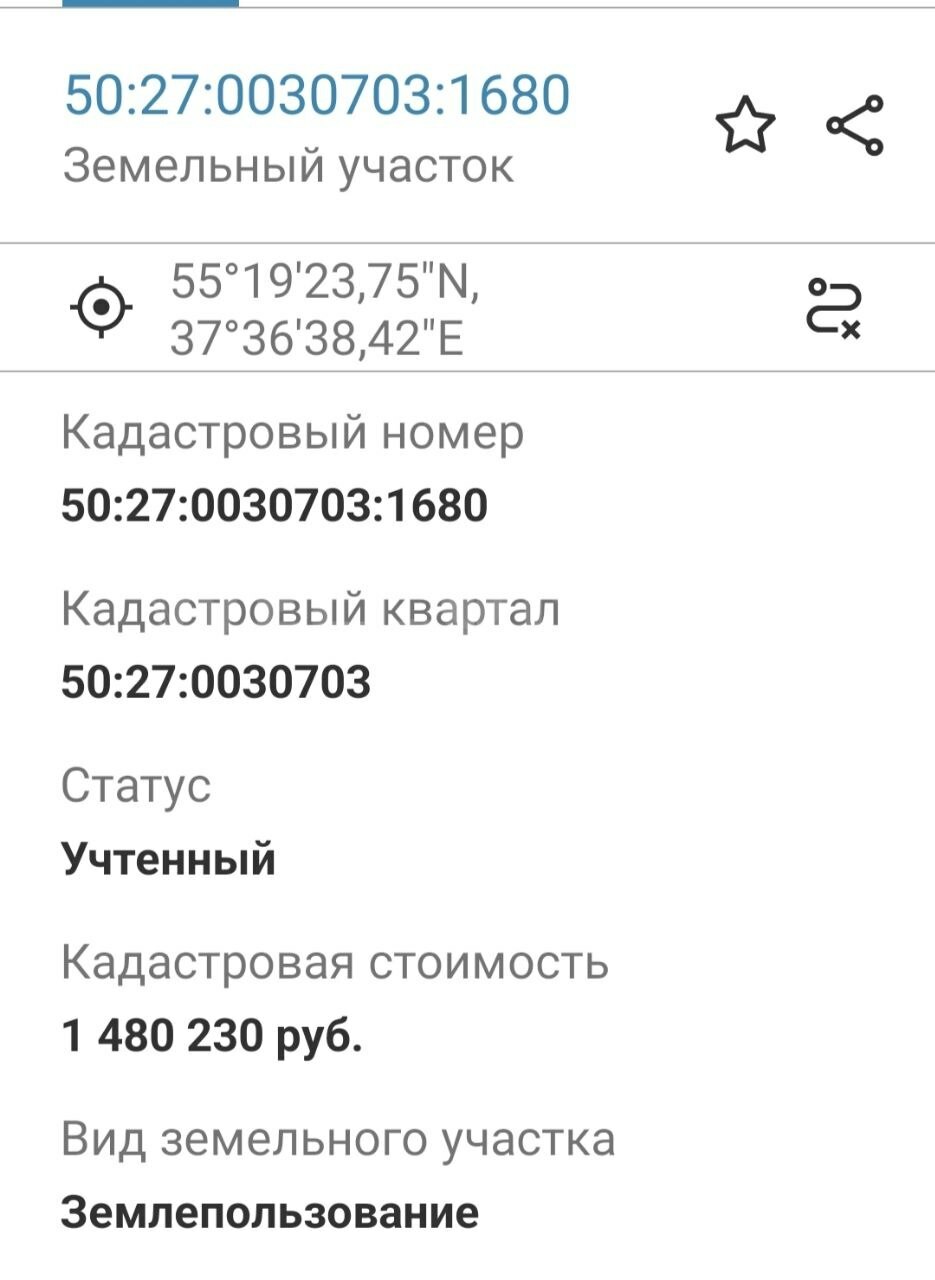Center map on parcel coordinates
935x1280 pixels.
(101, 309)
